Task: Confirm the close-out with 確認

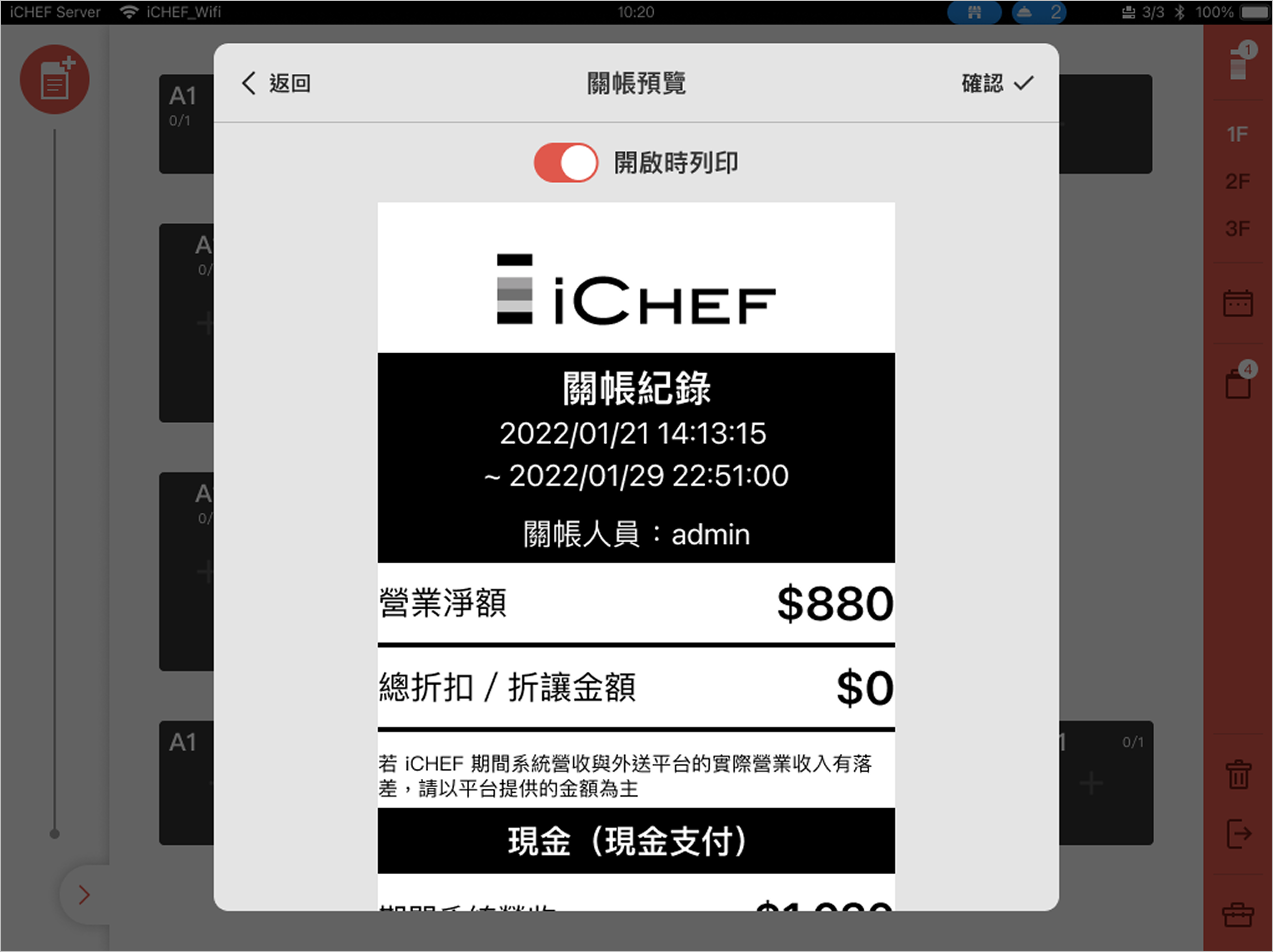Action: [997, 84]
